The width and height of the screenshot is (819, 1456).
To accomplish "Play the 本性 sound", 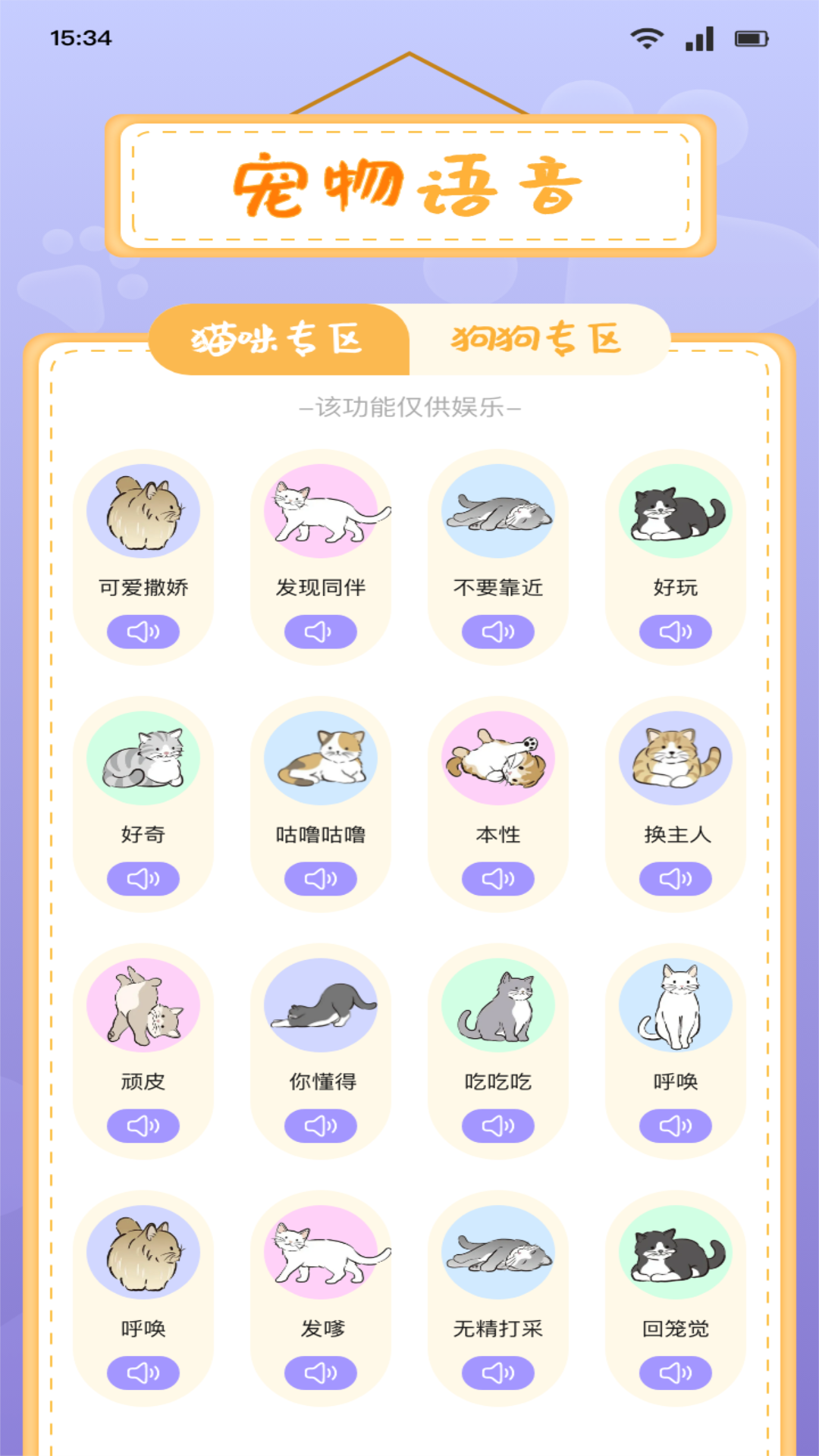I will 498,878.
